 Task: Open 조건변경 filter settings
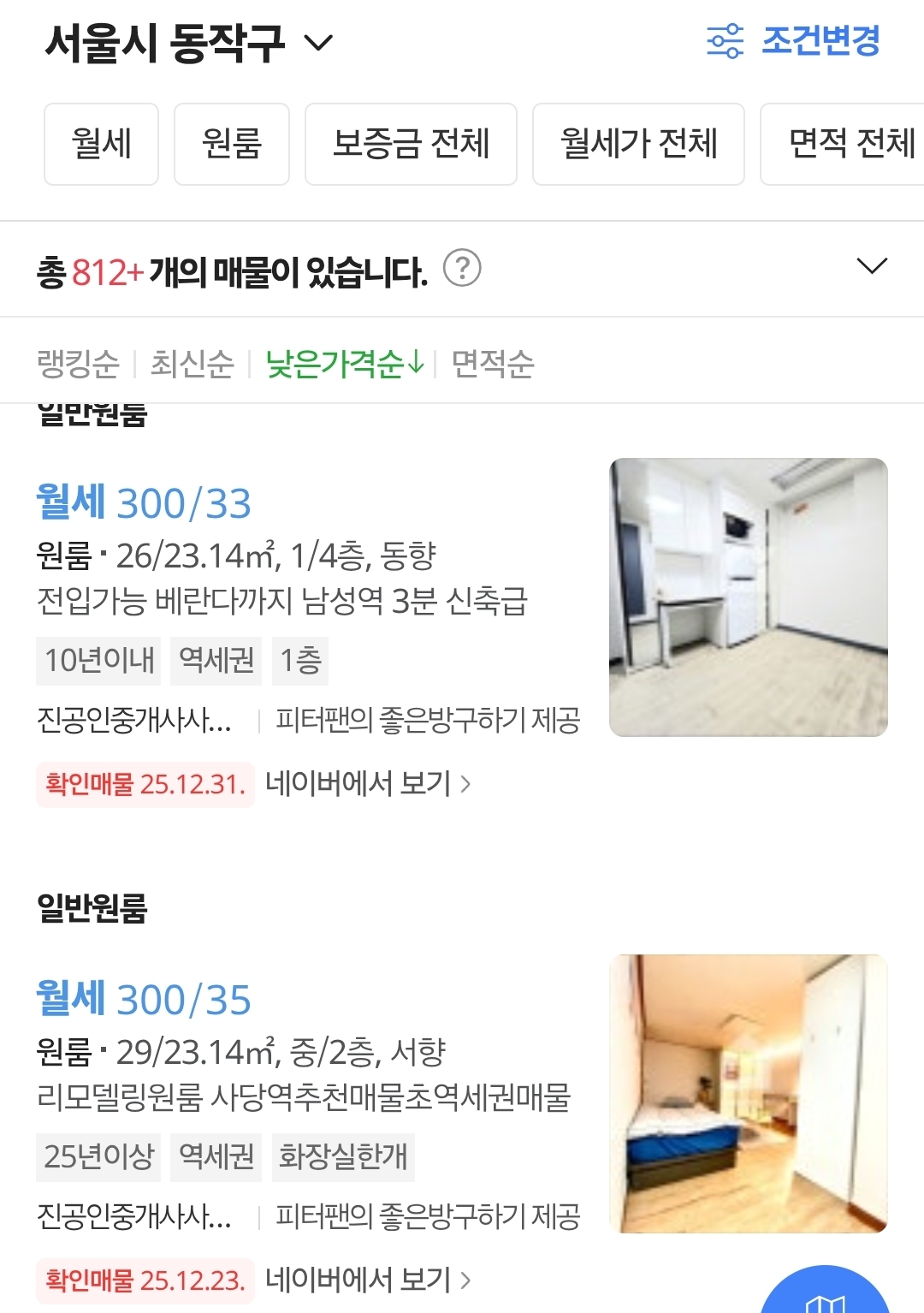[794, 40]
